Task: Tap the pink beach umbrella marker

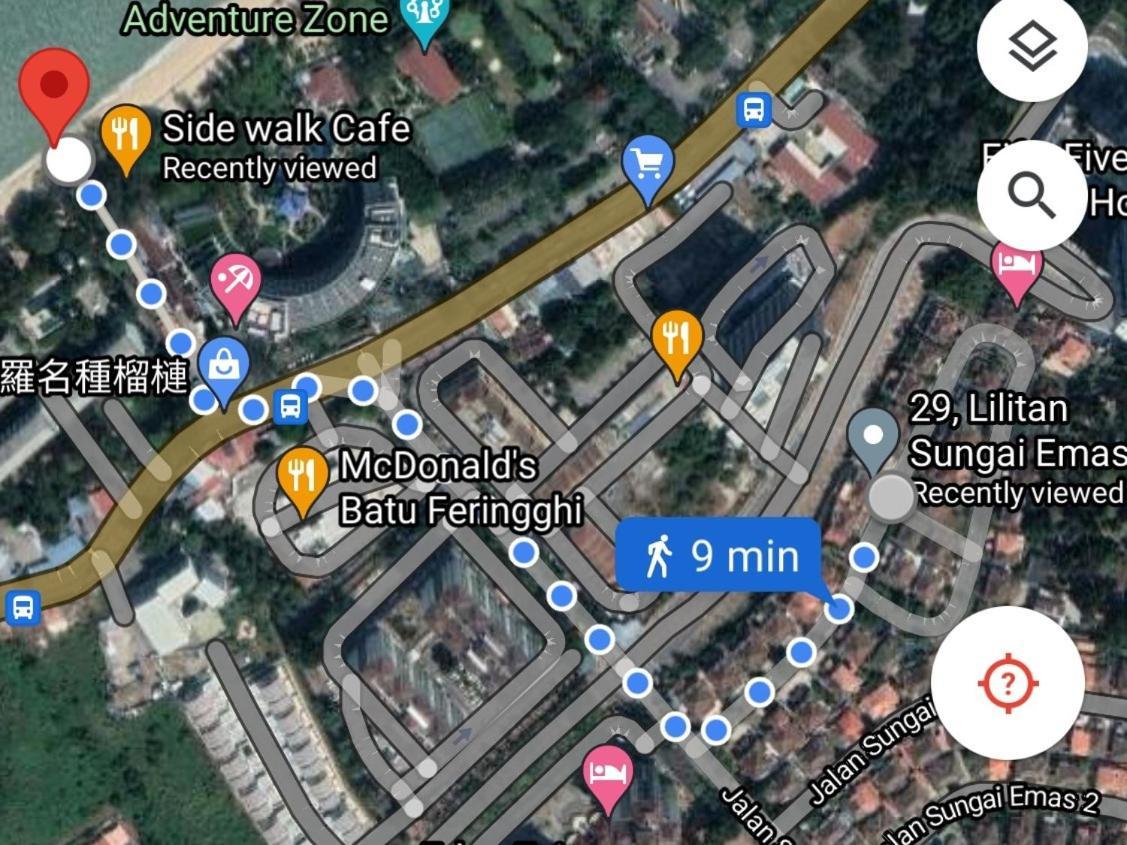Action: 236,283
